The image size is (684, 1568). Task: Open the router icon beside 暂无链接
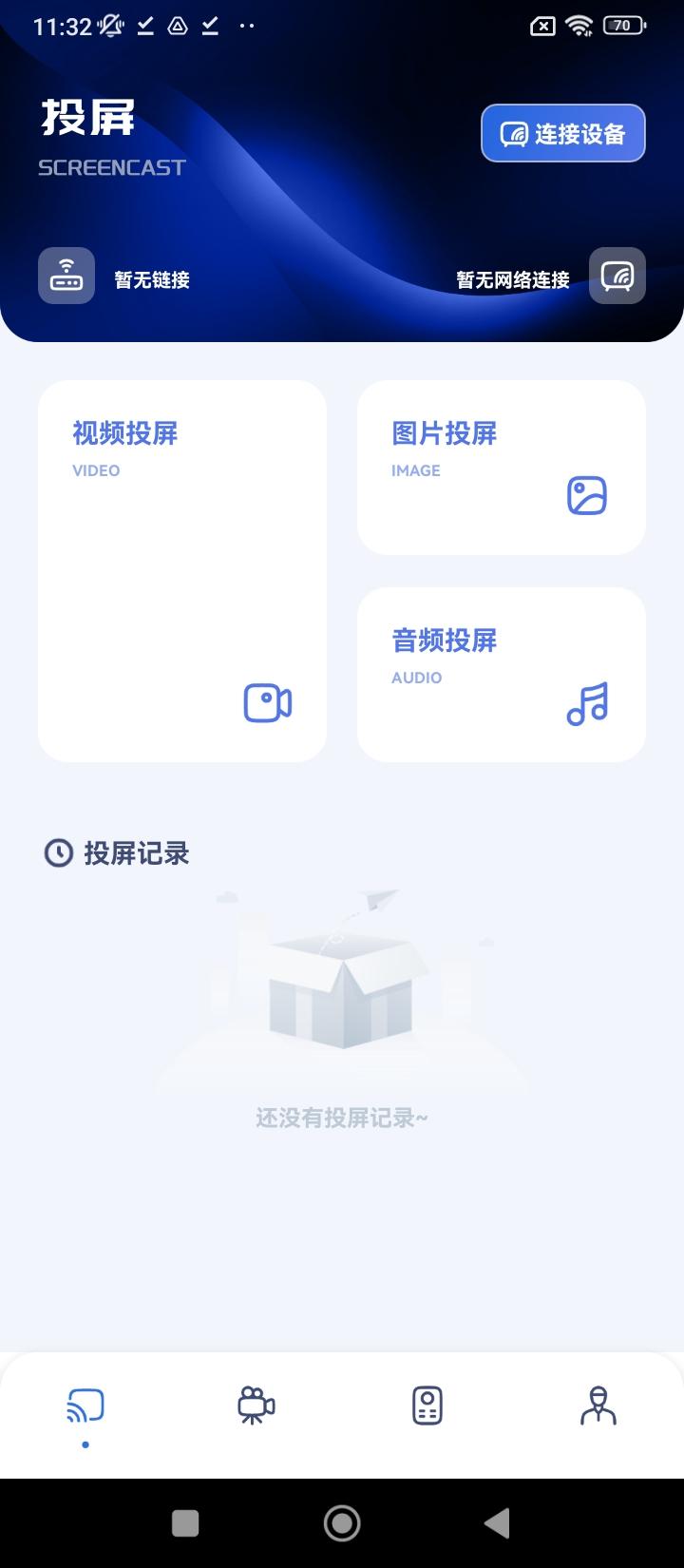click(x=66, y=276)
